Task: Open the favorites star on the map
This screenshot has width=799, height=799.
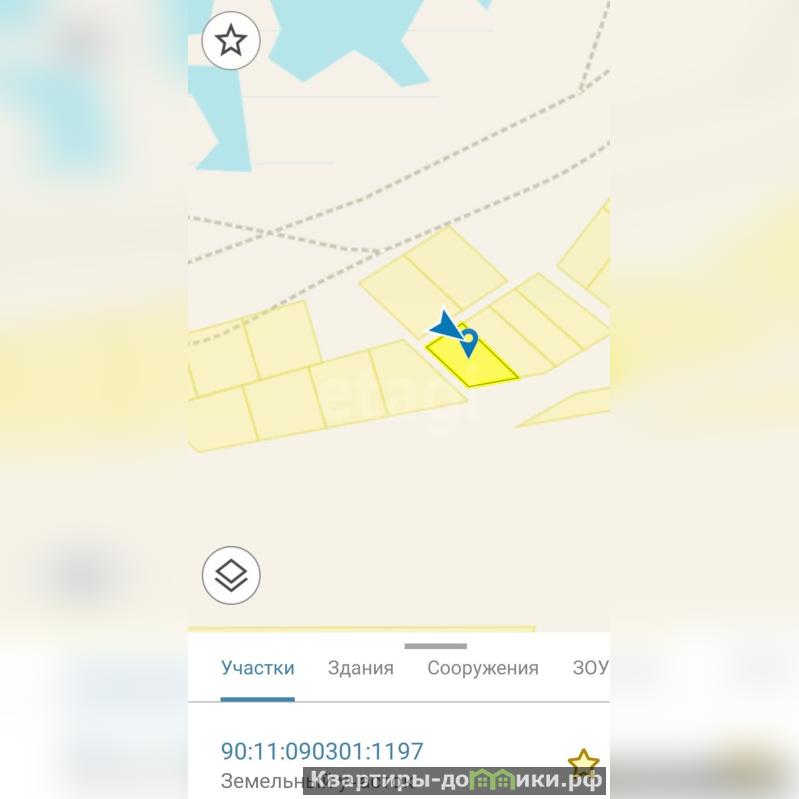Action: click(x=231, y=41)
